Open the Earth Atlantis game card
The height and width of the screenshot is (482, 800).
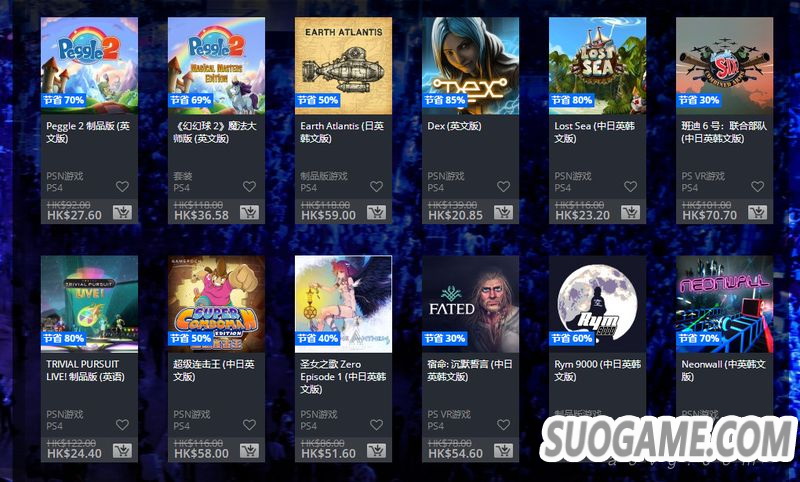343,62
